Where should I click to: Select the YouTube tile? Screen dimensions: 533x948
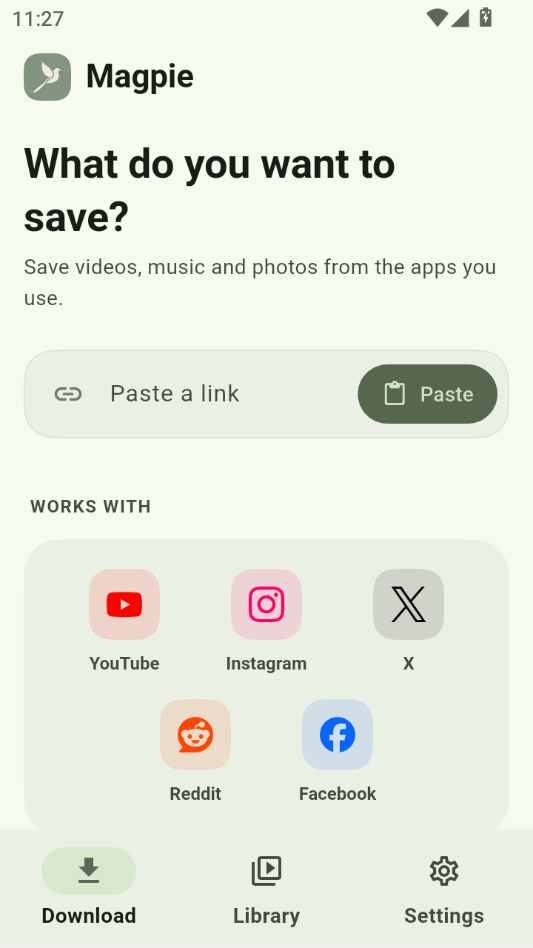click(x=124, y=621)
